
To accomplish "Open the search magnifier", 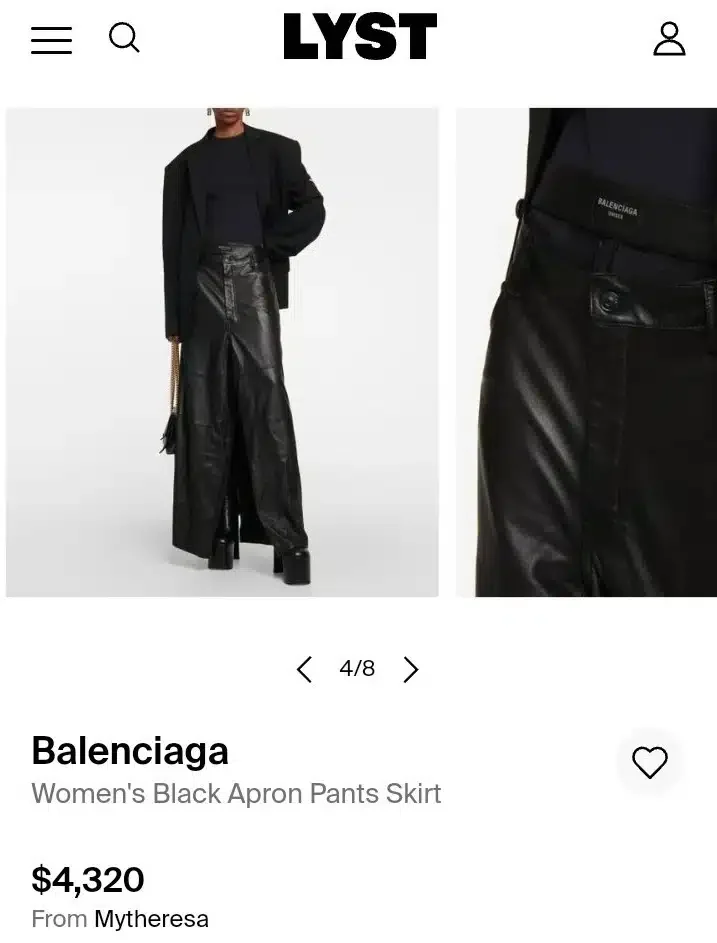I will [x=124, y=38].
